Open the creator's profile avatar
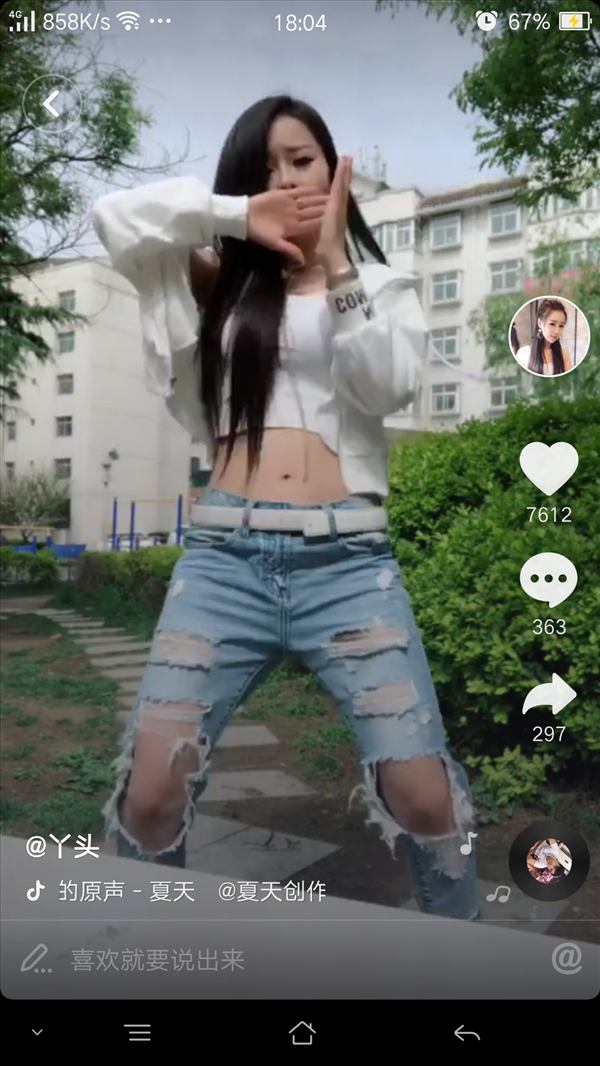 [x=549, y=336]
